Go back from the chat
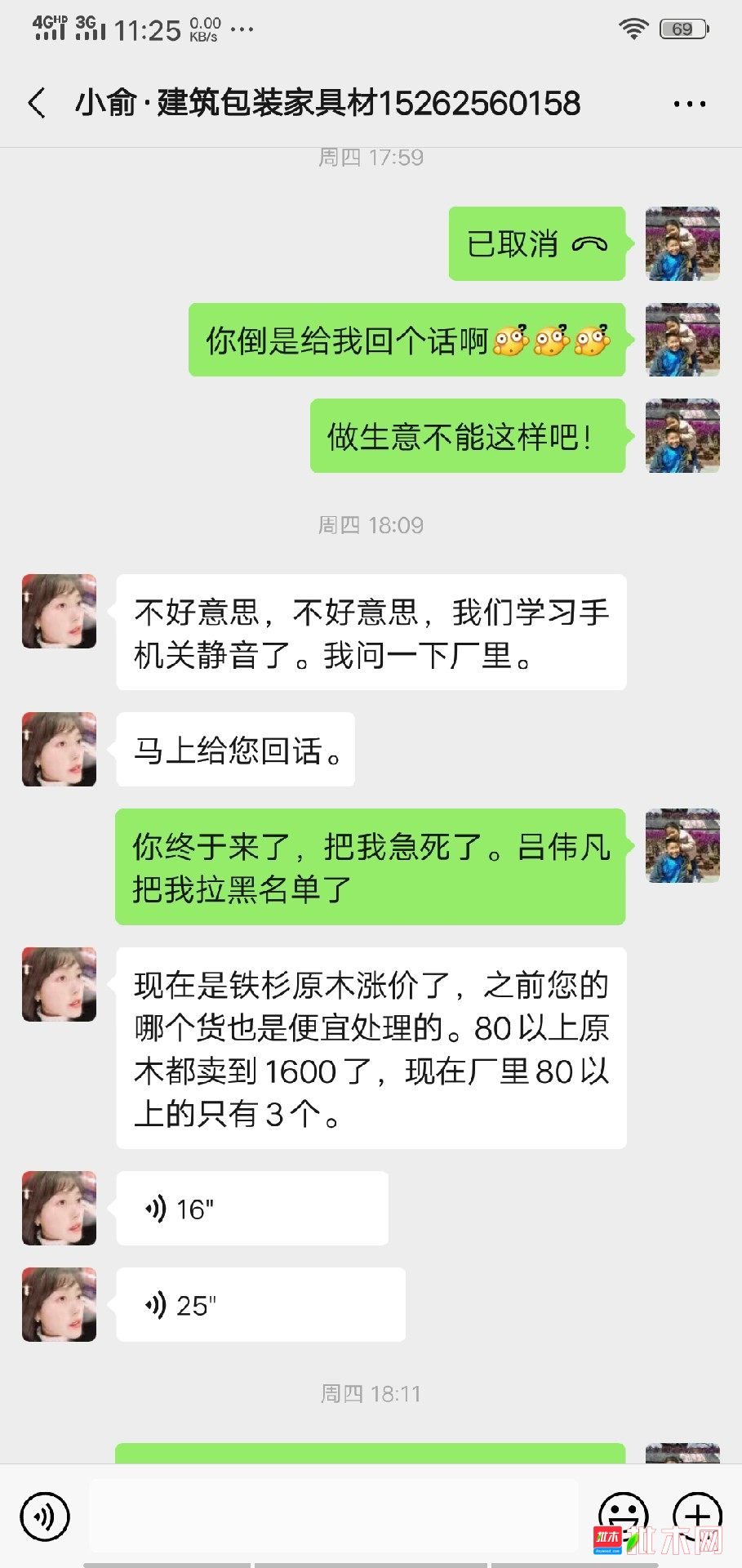The width and height of the screenshot is (742, 1568). tap(38, 104)
